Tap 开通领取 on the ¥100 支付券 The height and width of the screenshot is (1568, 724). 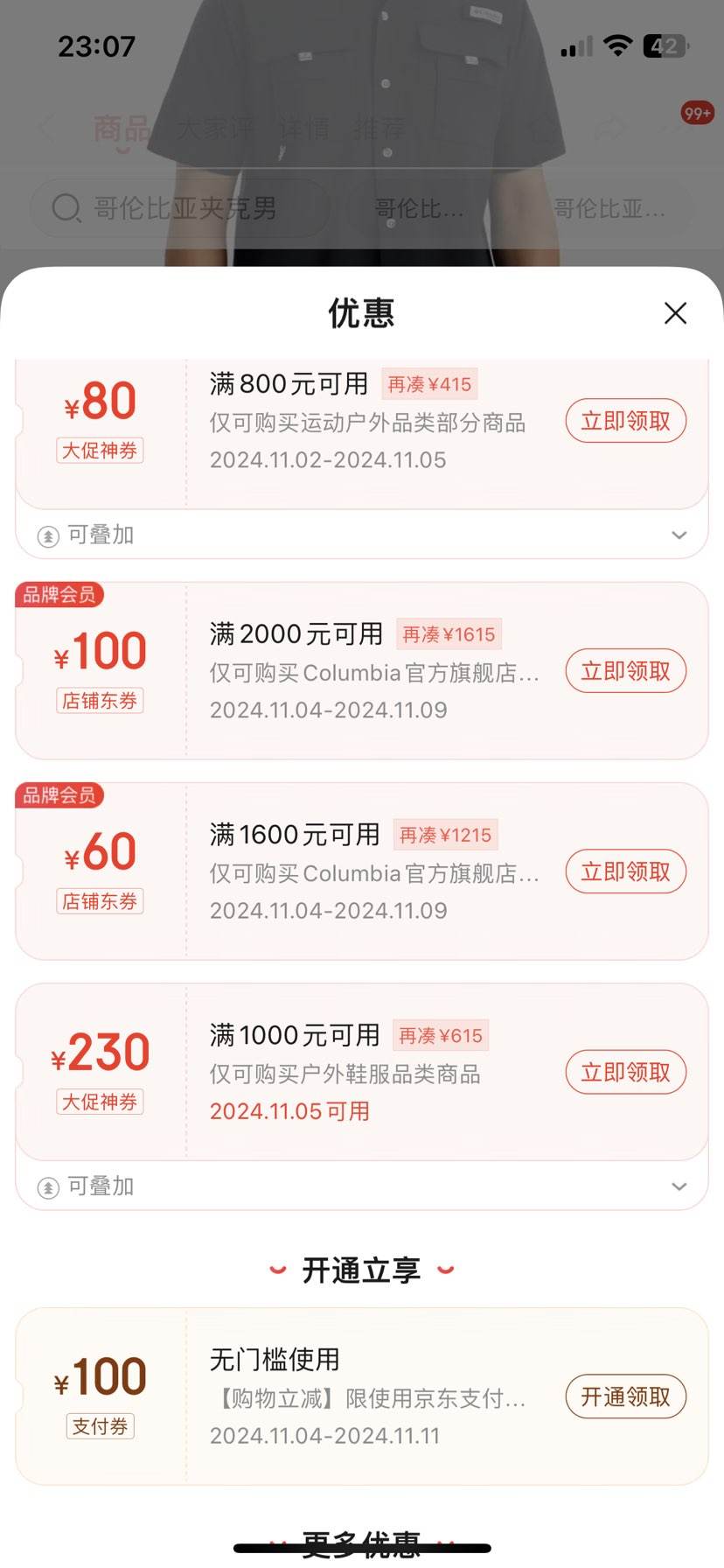coord(625,1397)
